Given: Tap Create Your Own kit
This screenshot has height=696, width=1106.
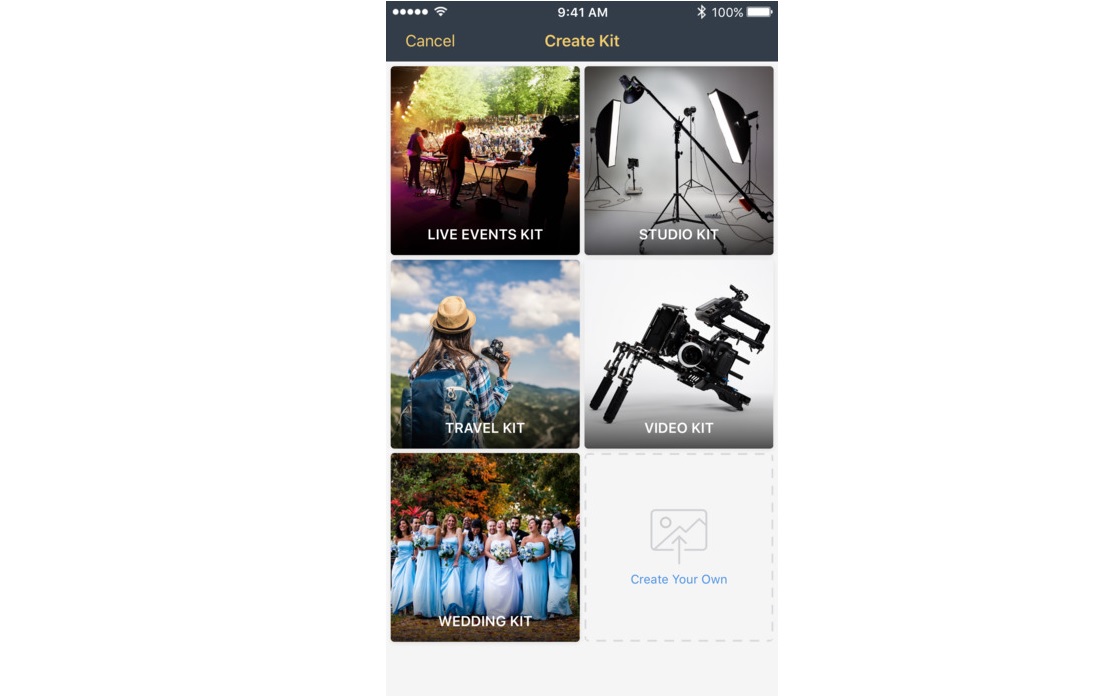Looking at the screenshot, I should point(678,547).
